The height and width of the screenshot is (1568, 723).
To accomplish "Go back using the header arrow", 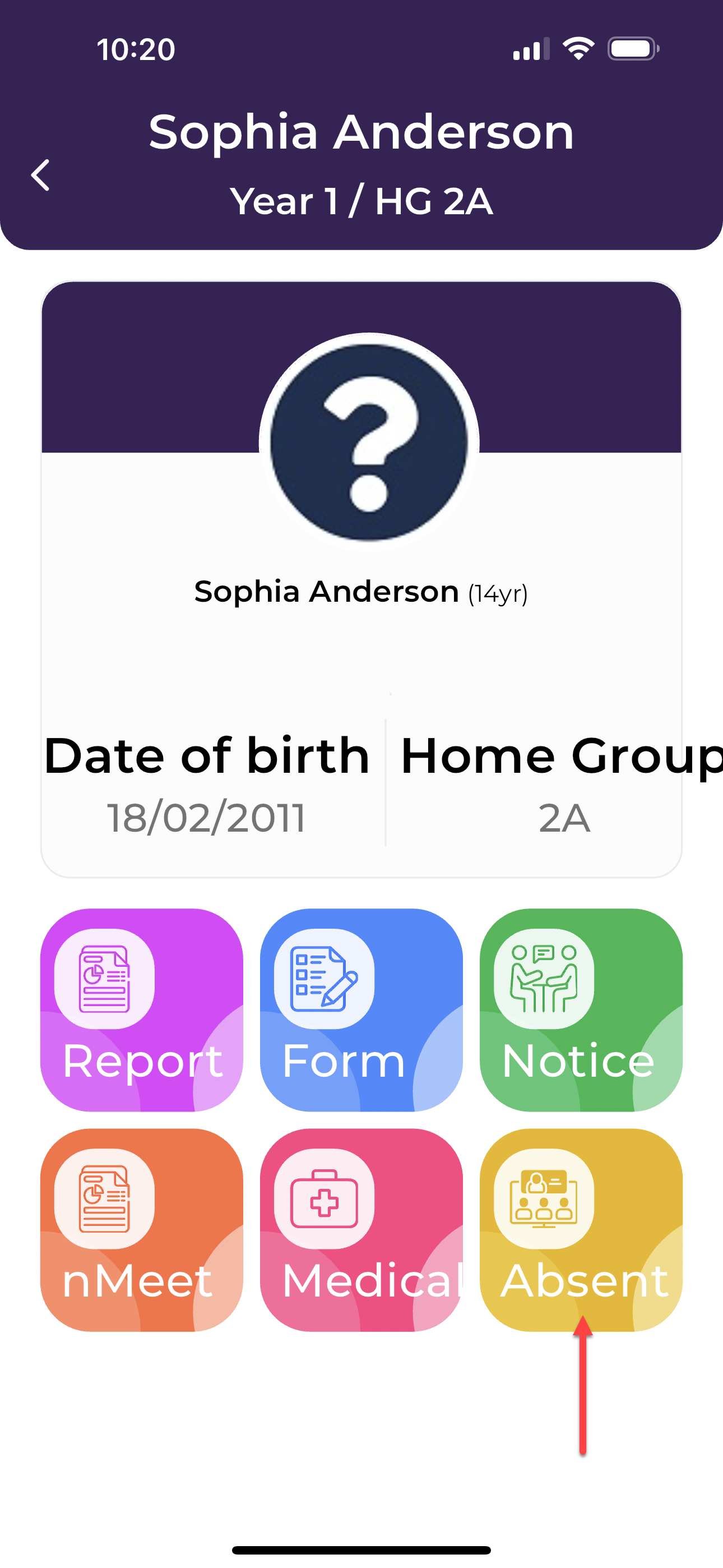I will [40, 176].
